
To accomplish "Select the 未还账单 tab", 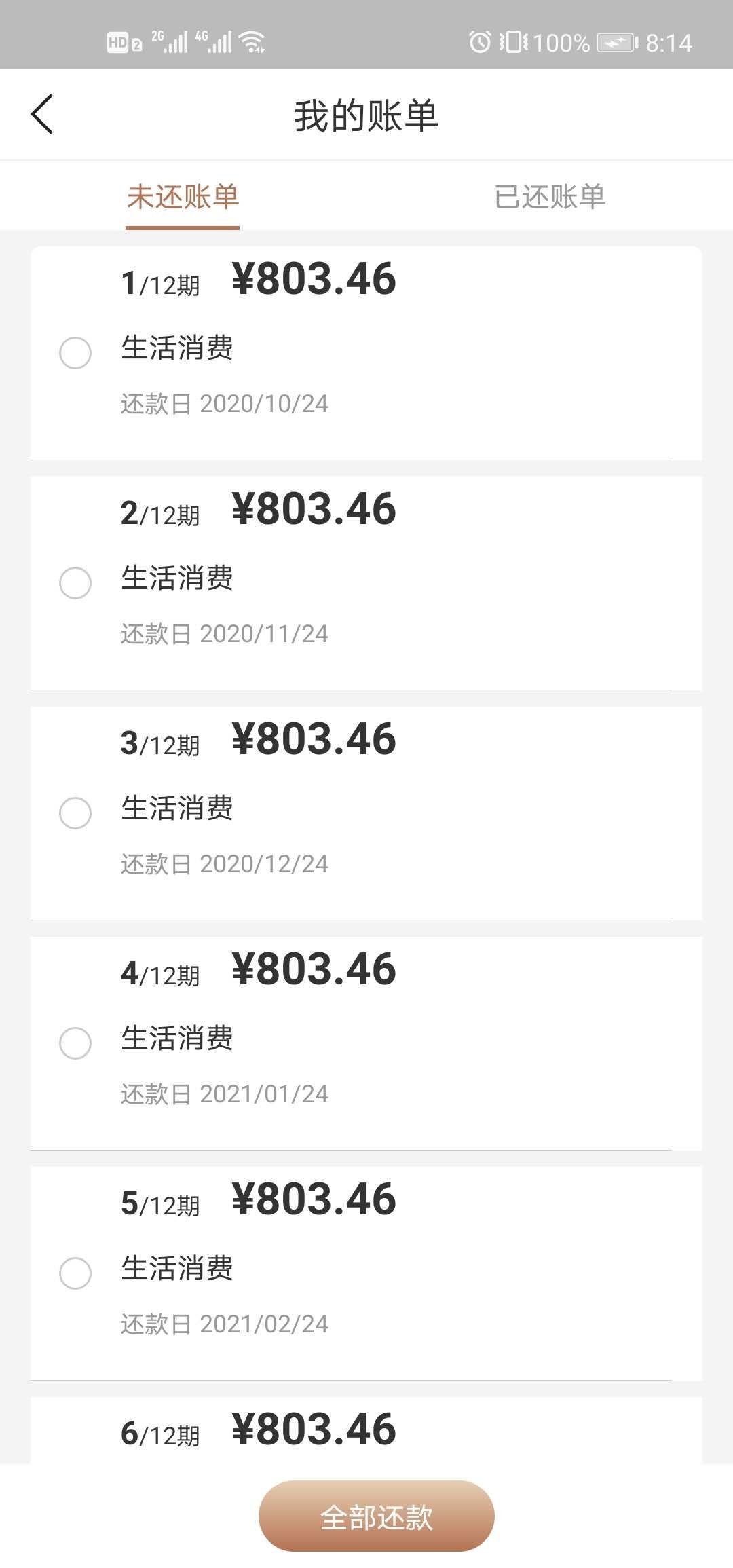I will 183,197.
